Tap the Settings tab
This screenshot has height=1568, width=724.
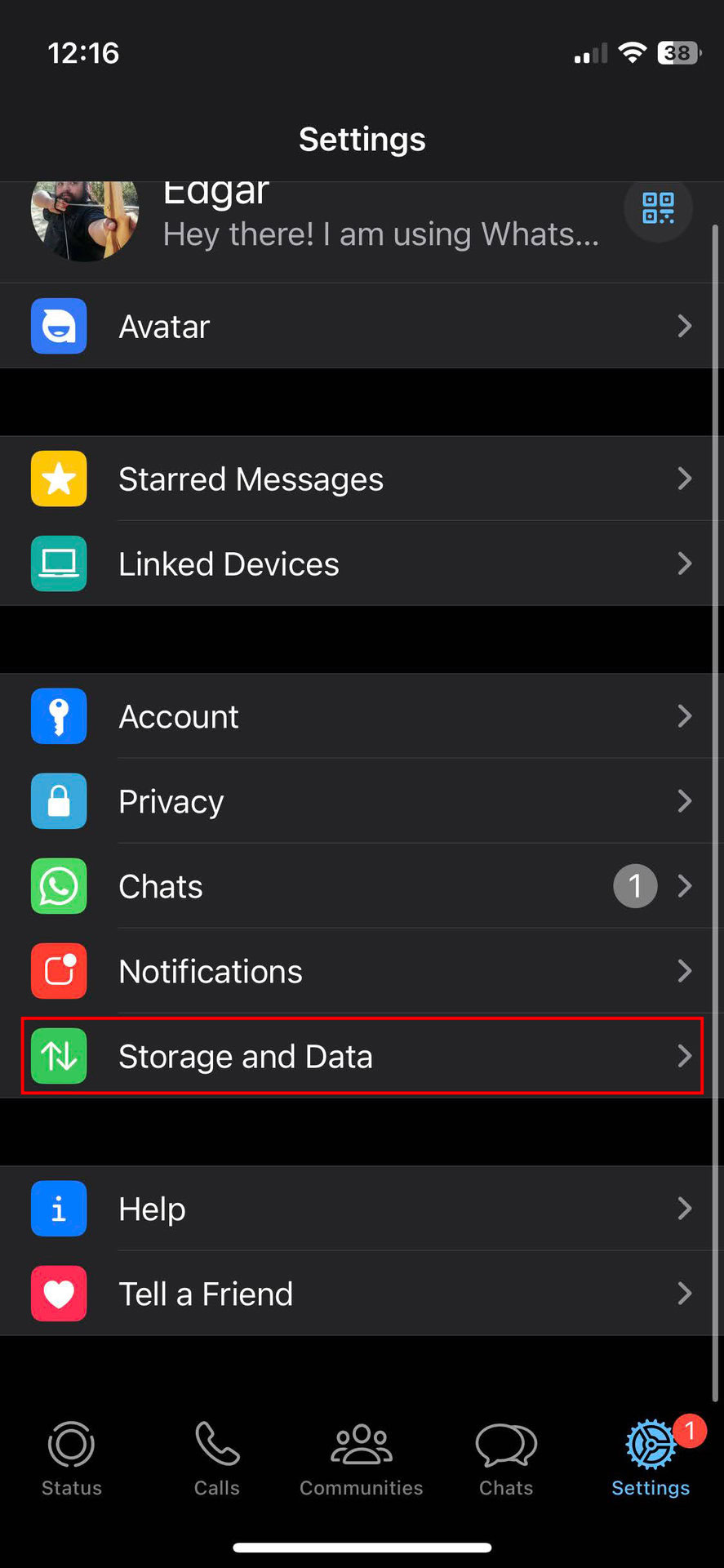651,1459
